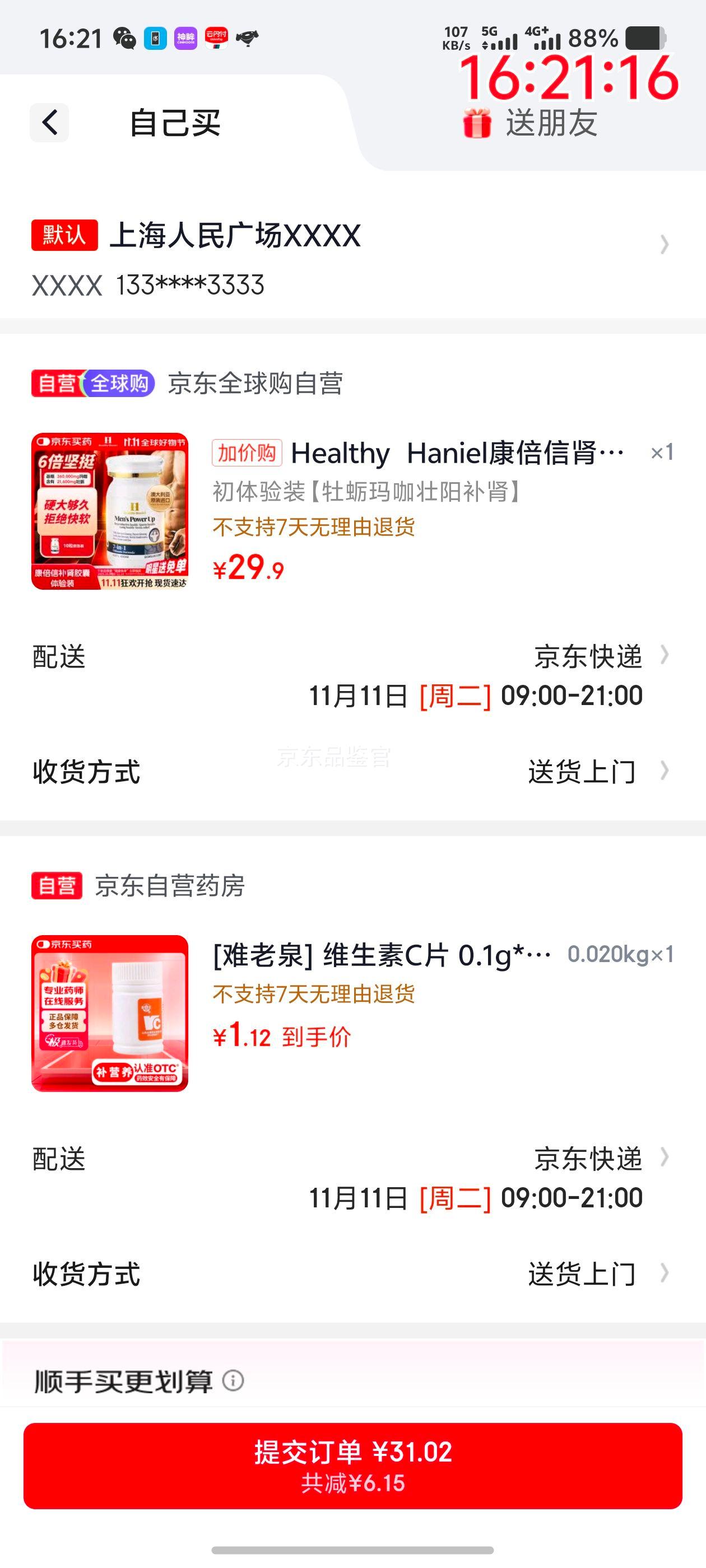Open the Healthy Haniel product title link
The width and height of the screenshot is (706, 1568).
457,454
